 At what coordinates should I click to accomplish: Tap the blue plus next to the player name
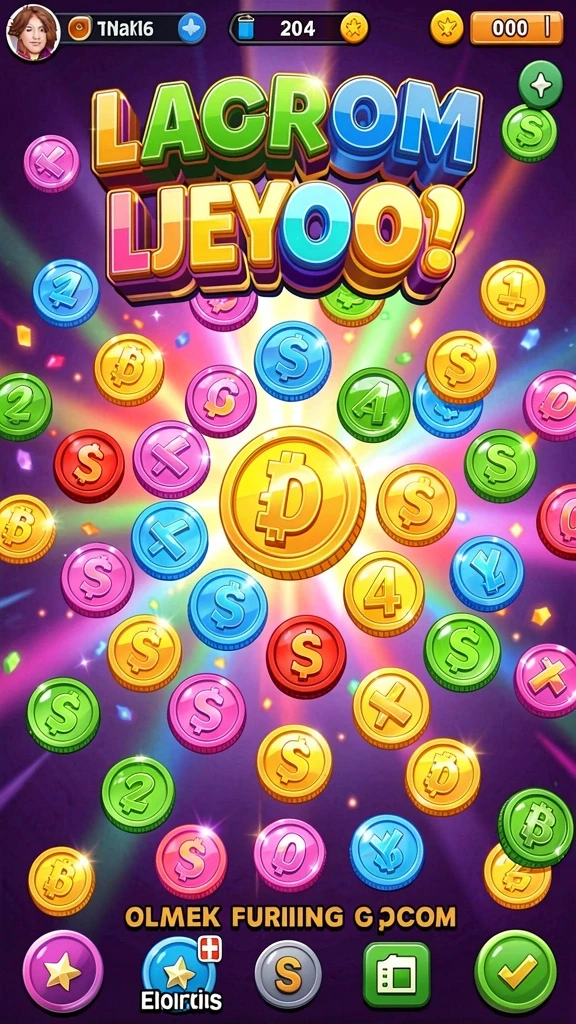(192, 29)
